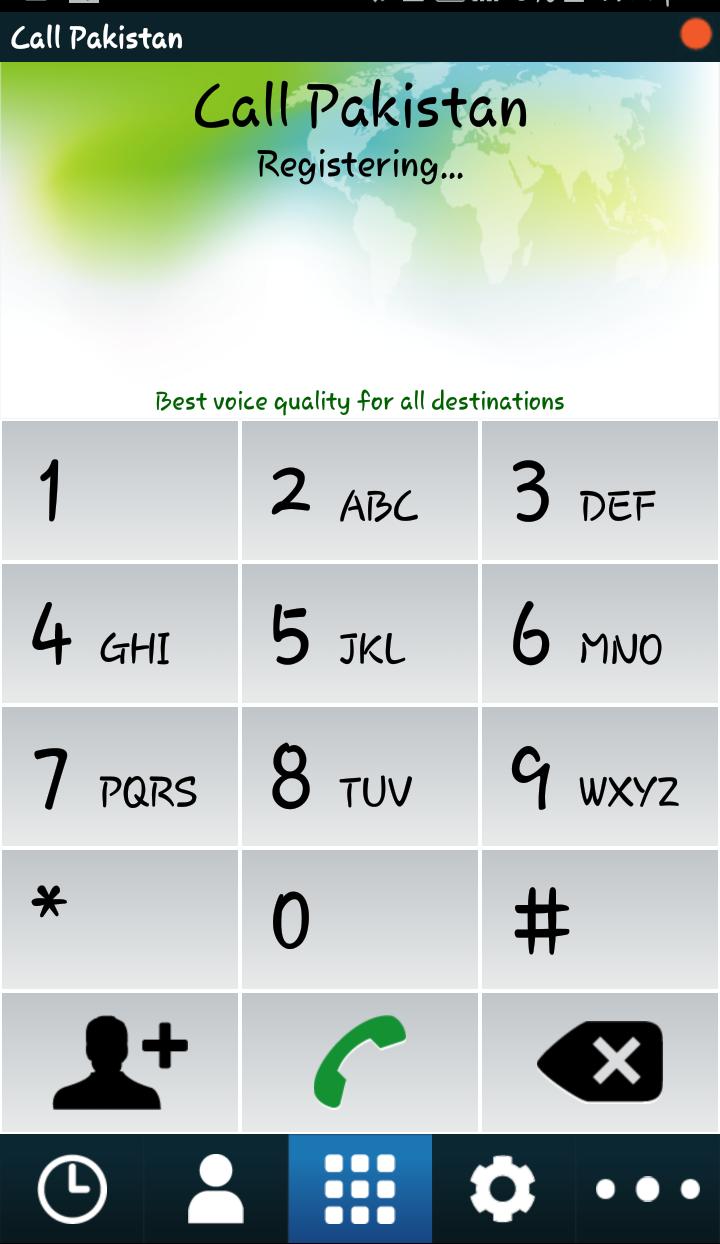Dial the 5 JKL key
The width and height of the screenshot is (720, 1244).
pyautogui.click(x=360, y=634)
